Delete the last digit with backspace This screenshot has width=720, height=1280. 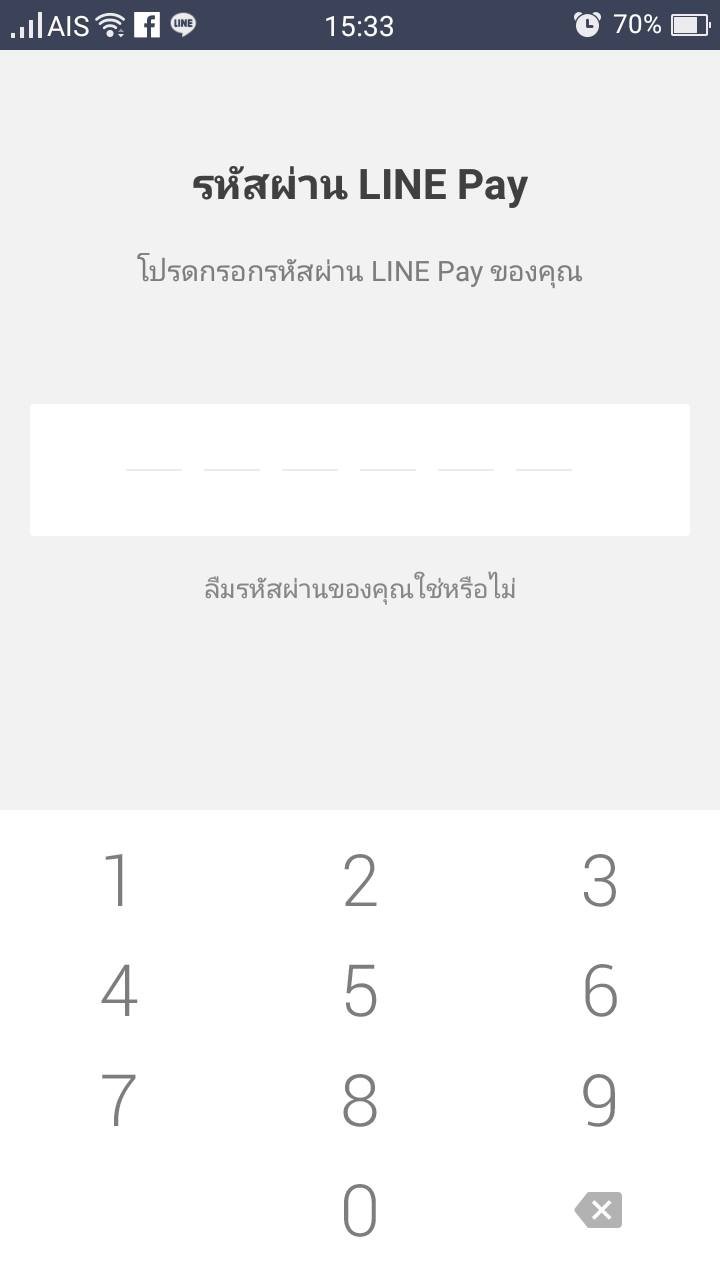tap(599, 1210)
